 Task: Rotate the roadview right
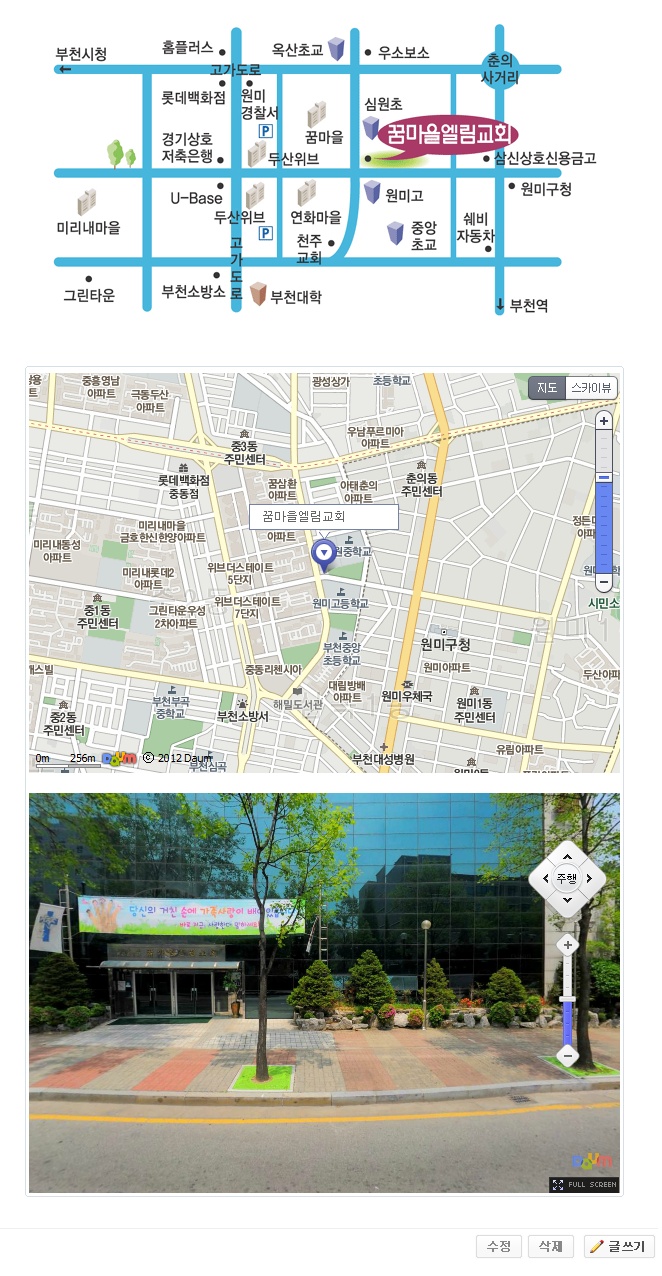pyautogui.click(x=592, y=879)
